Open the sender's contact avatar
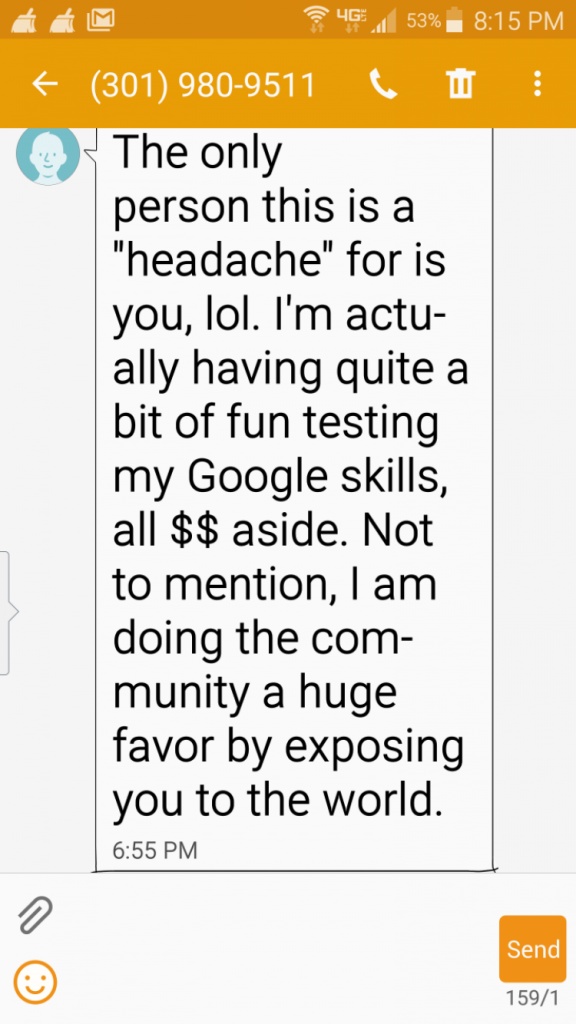576x1024 pixels. [47, 155]
